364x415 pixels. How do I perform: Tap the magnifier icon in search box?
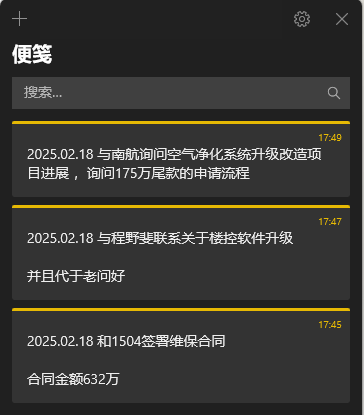pyautogui.click(x=334, y=93)
